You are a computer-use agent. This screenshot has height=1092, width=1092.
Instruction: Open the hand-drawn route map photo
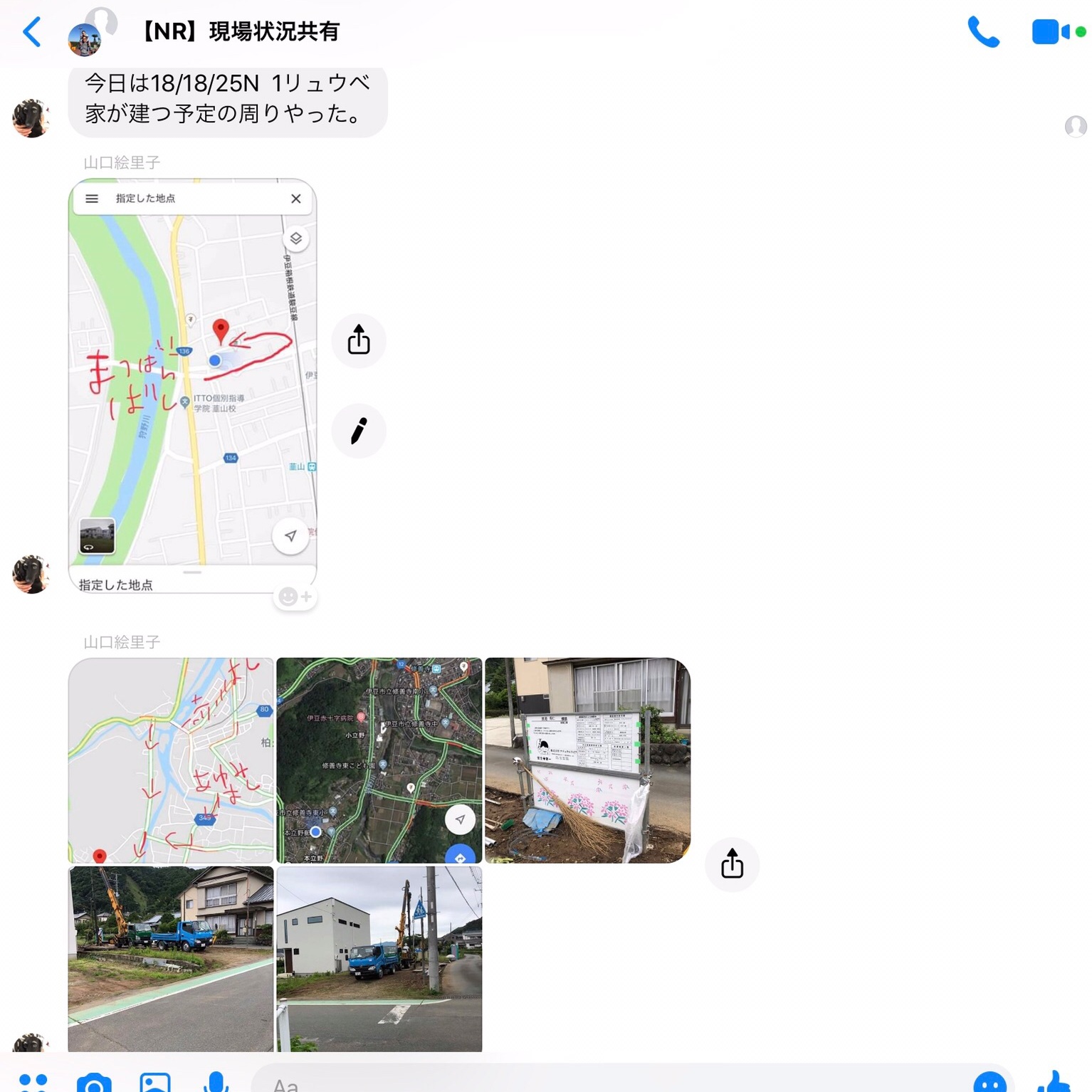pos(171,760)
